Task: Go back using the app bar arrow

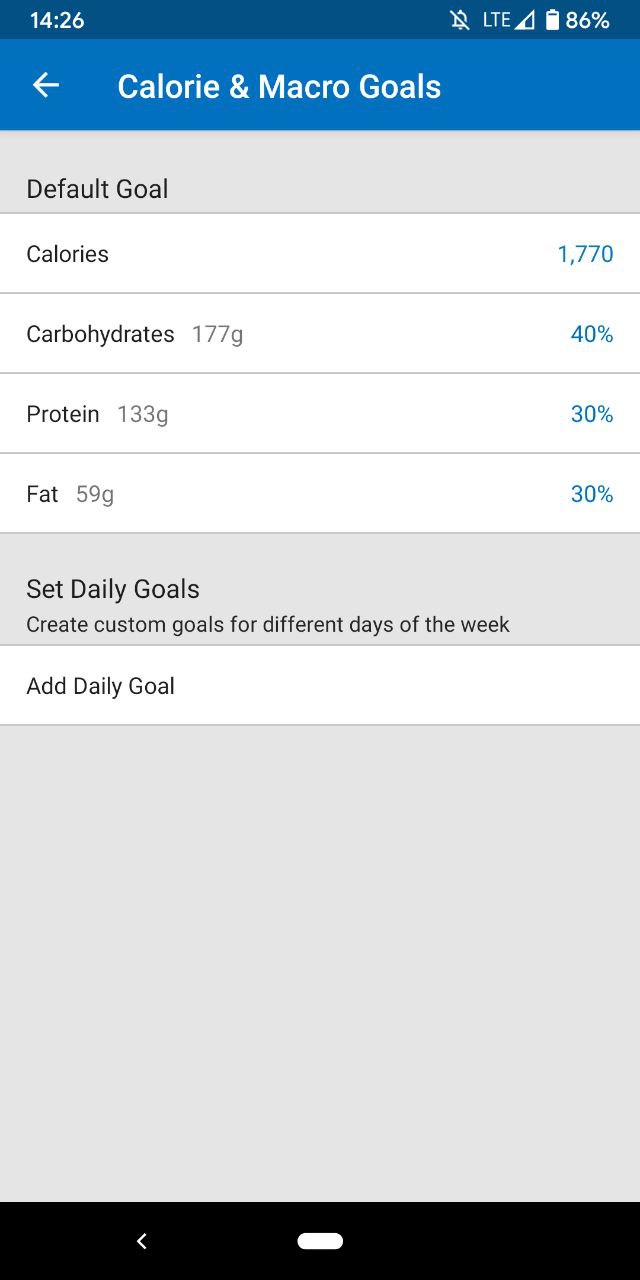Action: tap(46, 86)
